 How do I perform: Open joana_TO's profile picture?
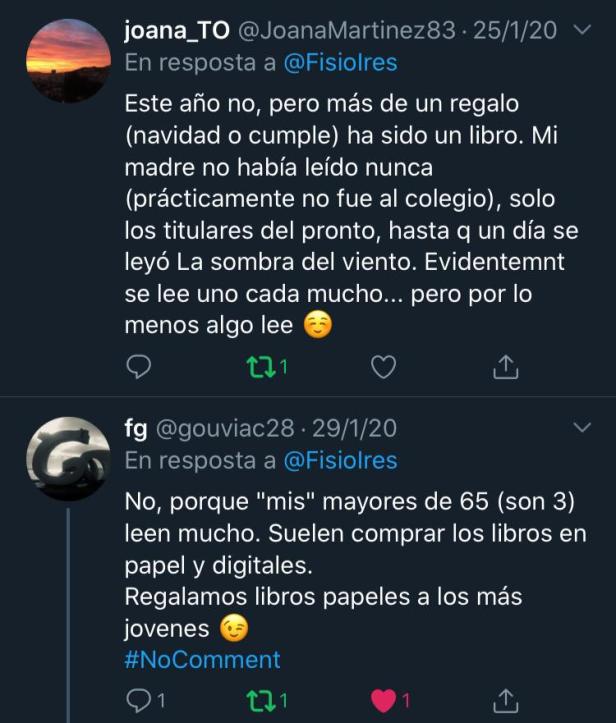pyautogui.click(x=67, y=58)
